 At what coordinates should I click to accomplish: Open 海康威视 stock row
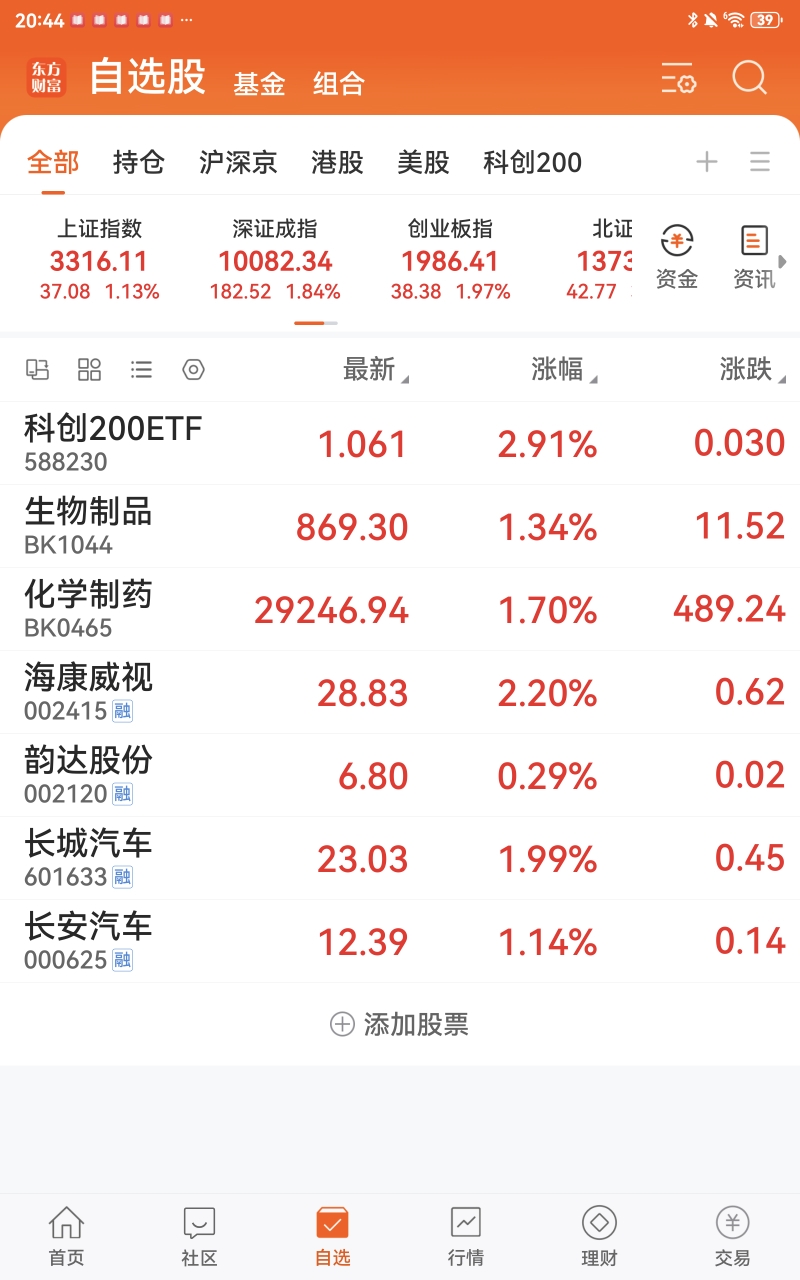[x=400, y=692]
